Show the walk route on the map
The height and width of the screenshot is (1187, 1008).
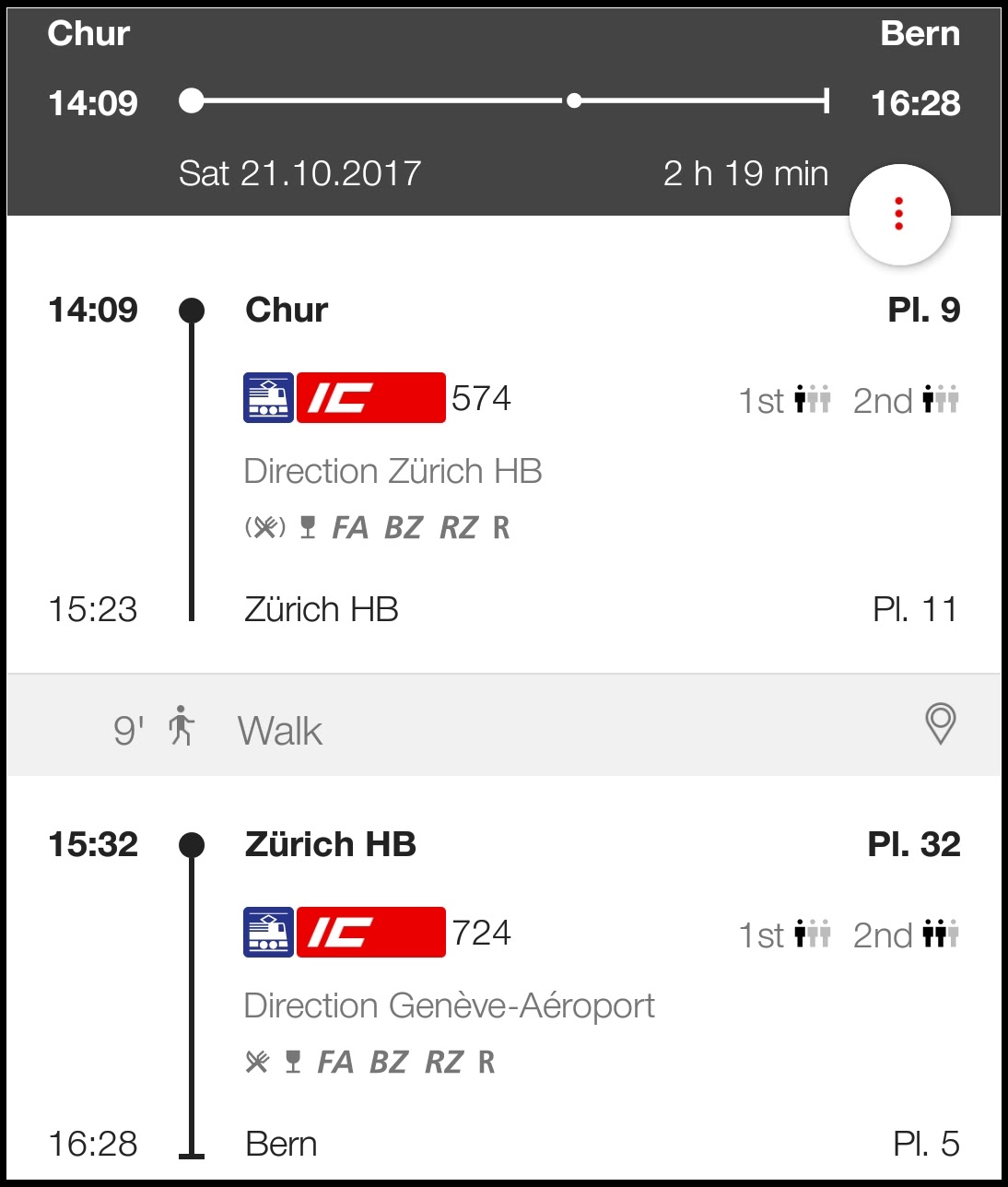pos(940,723)
